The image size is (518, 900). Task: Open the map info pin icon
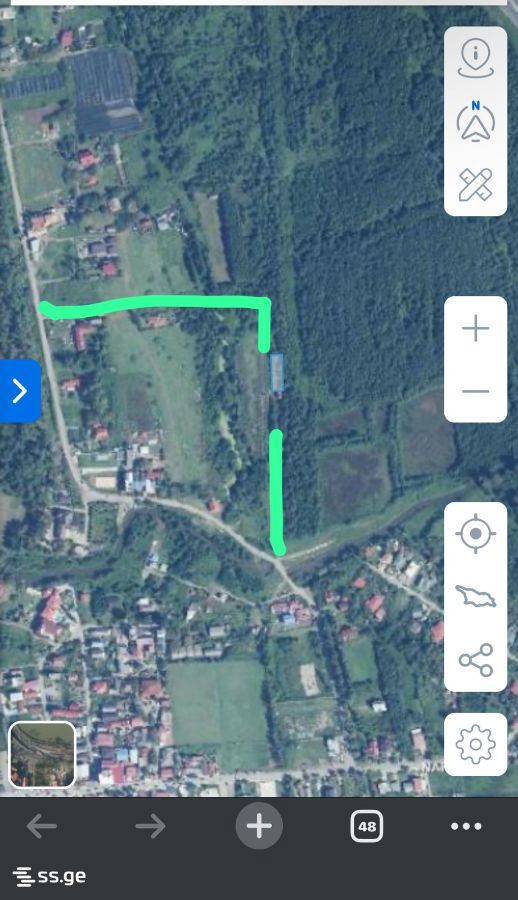point(476,59)
